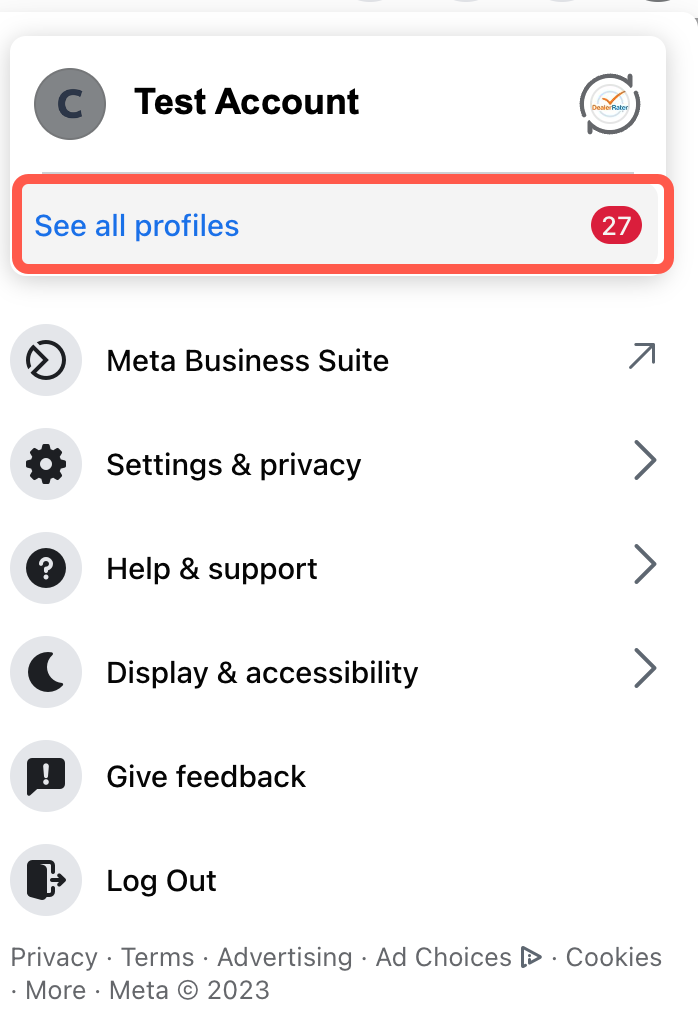Log Out of the account

(161, 881)
